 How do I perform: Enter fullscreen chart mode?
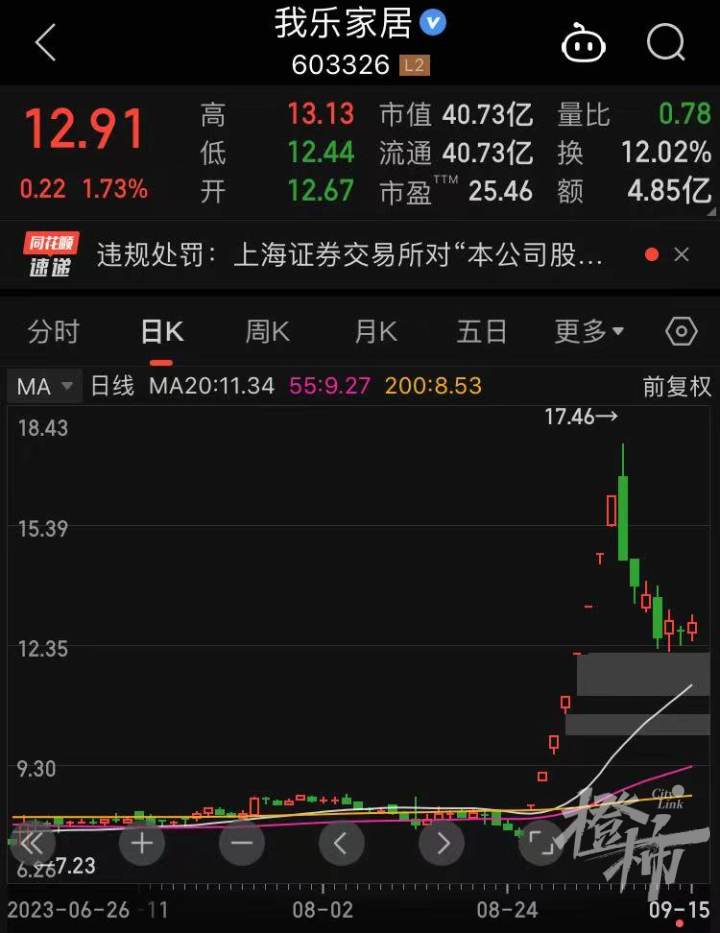540,844
